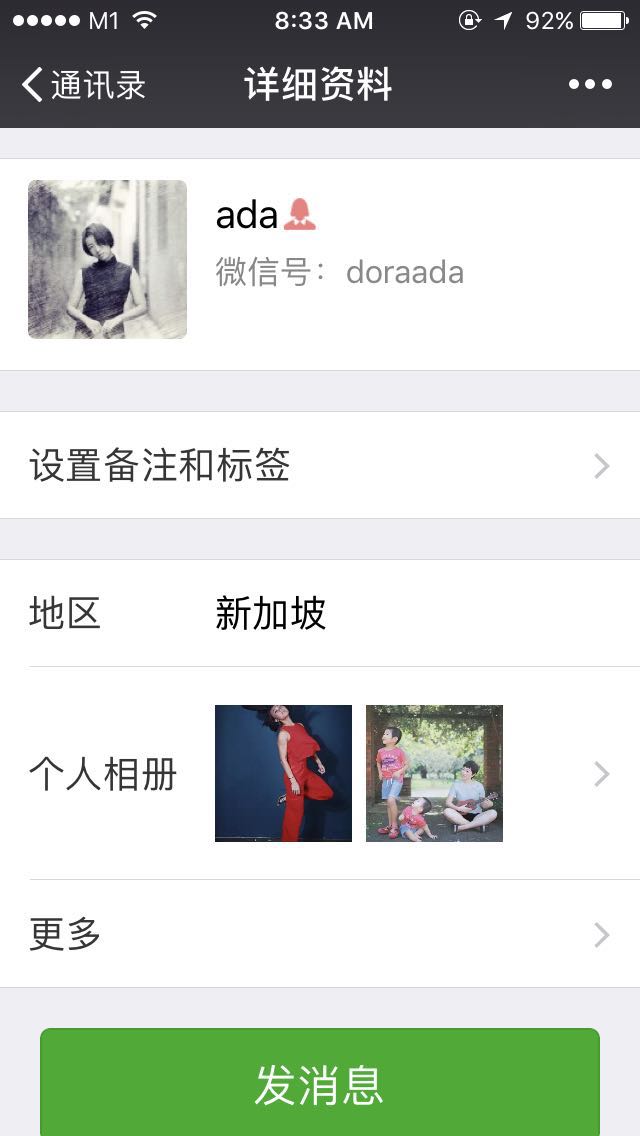Open 设置备注和标签 row
The image size is (640, 1136).
pos(320,465)
